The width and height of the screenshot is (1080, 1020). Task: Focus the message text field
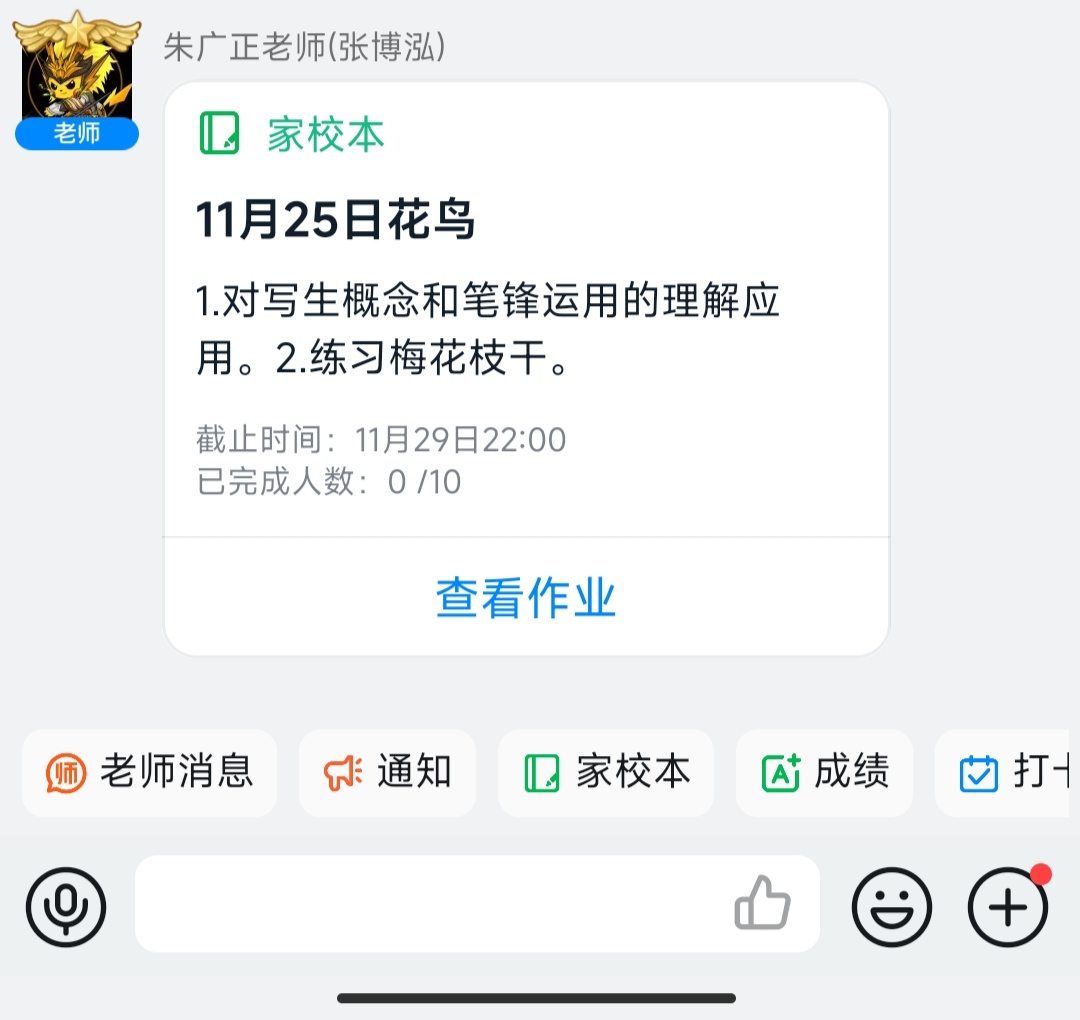coord(430,904)
